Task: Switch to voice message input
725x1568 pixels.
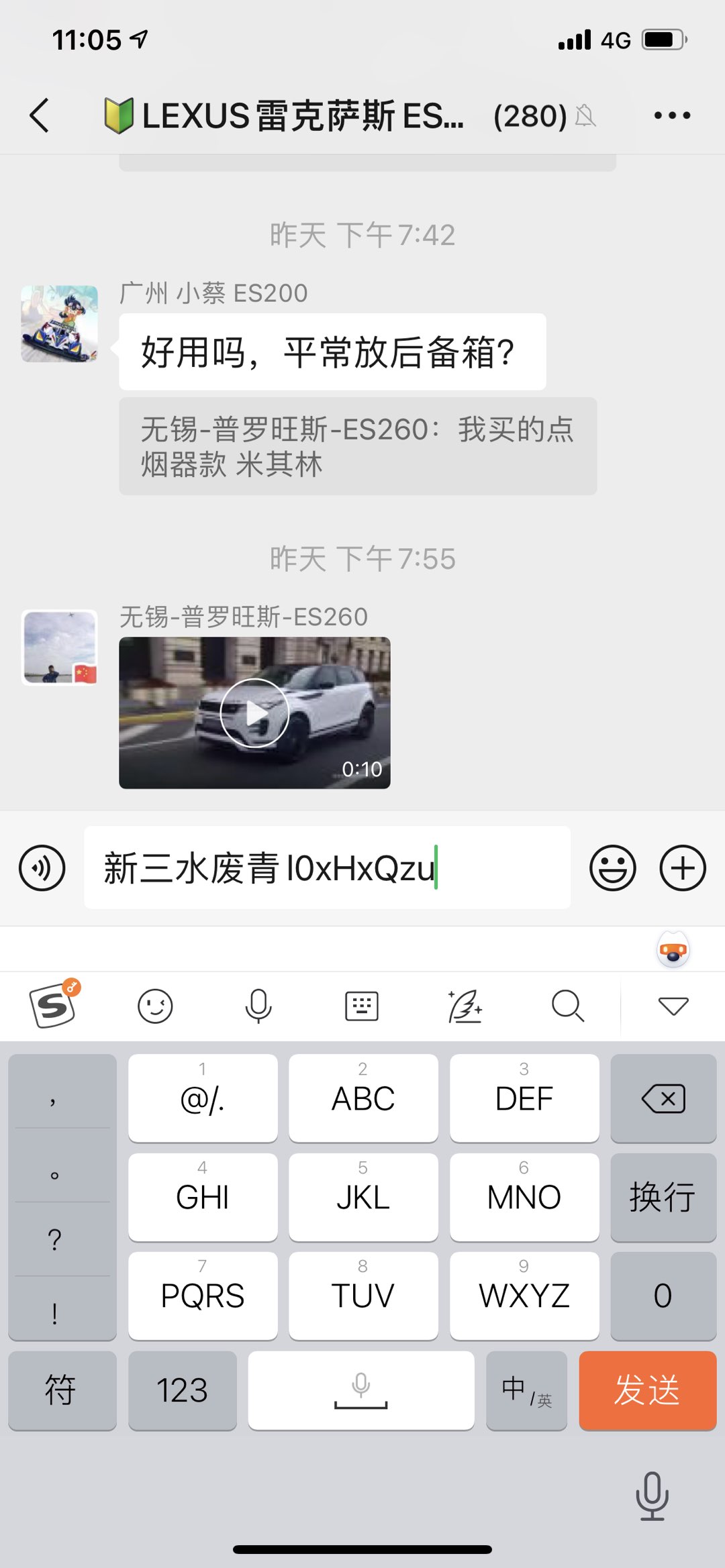Action: 42,868
